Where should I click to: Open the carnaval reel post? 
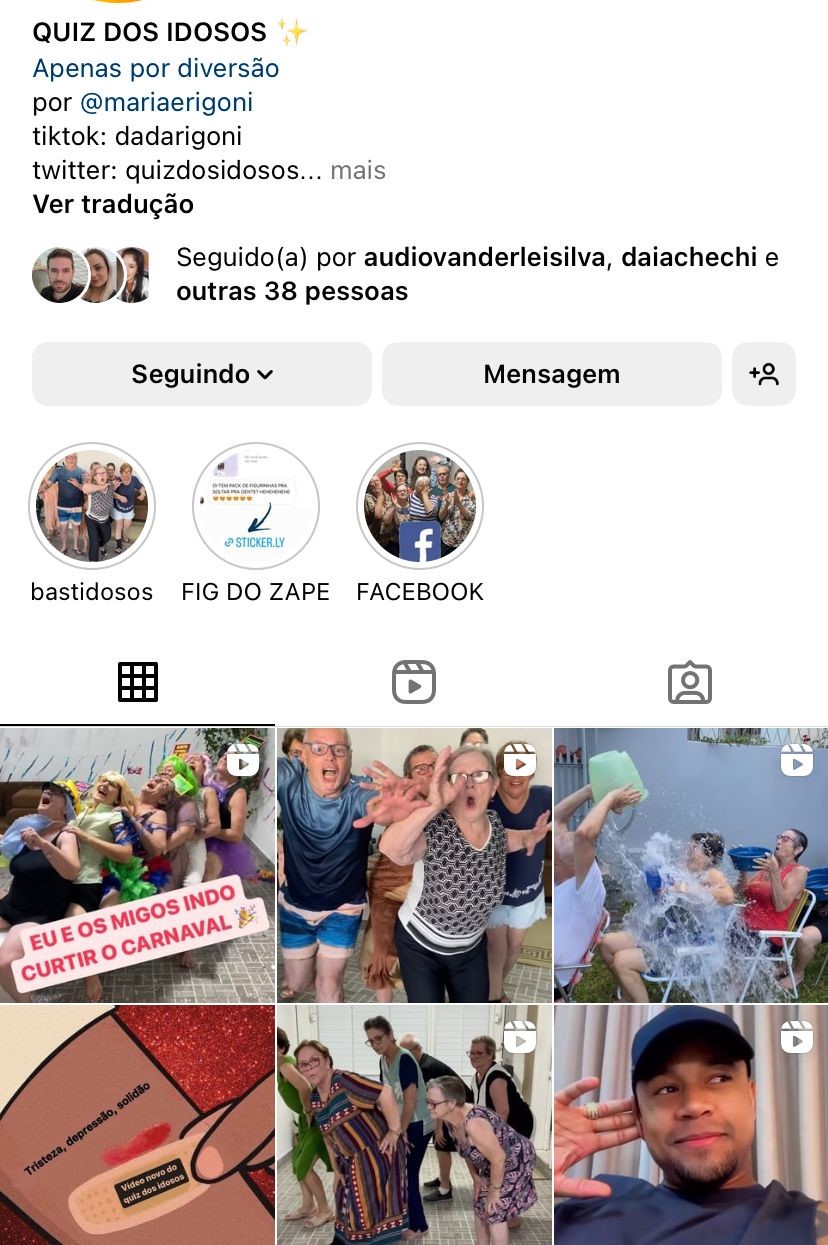point(137,865)
